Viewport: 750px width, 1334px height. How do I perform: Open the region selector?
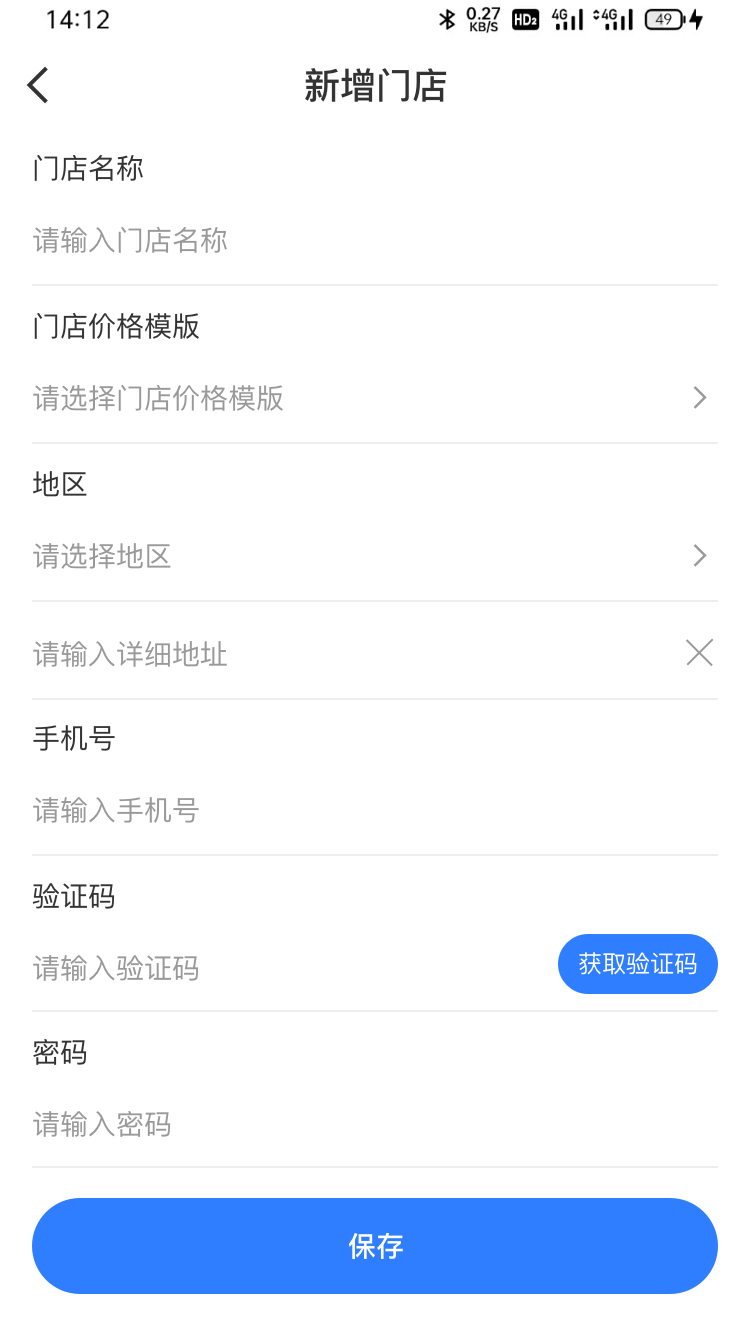375,556
